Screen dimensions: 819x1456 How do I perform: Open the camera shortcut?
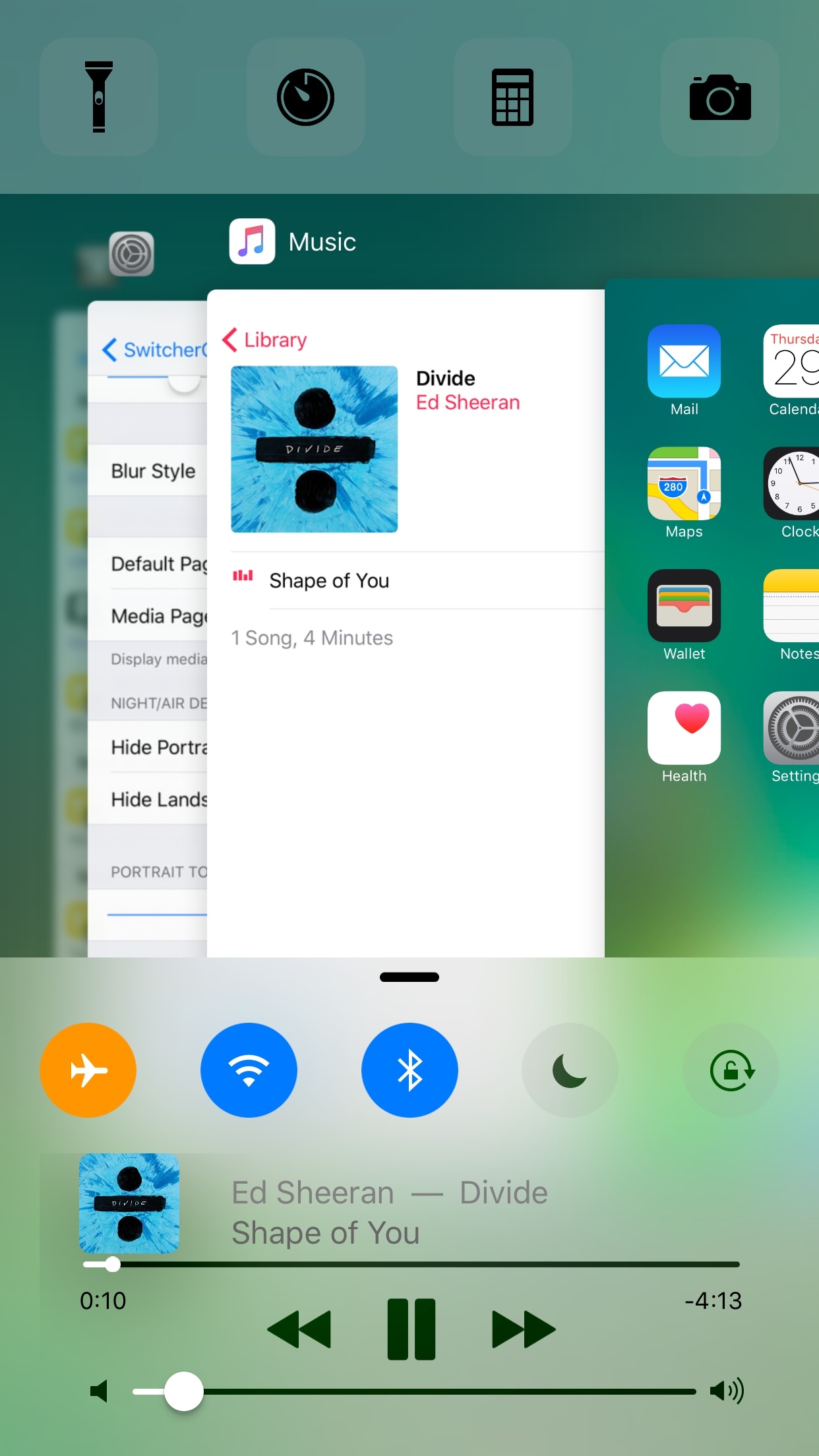(x=719, y=97)
